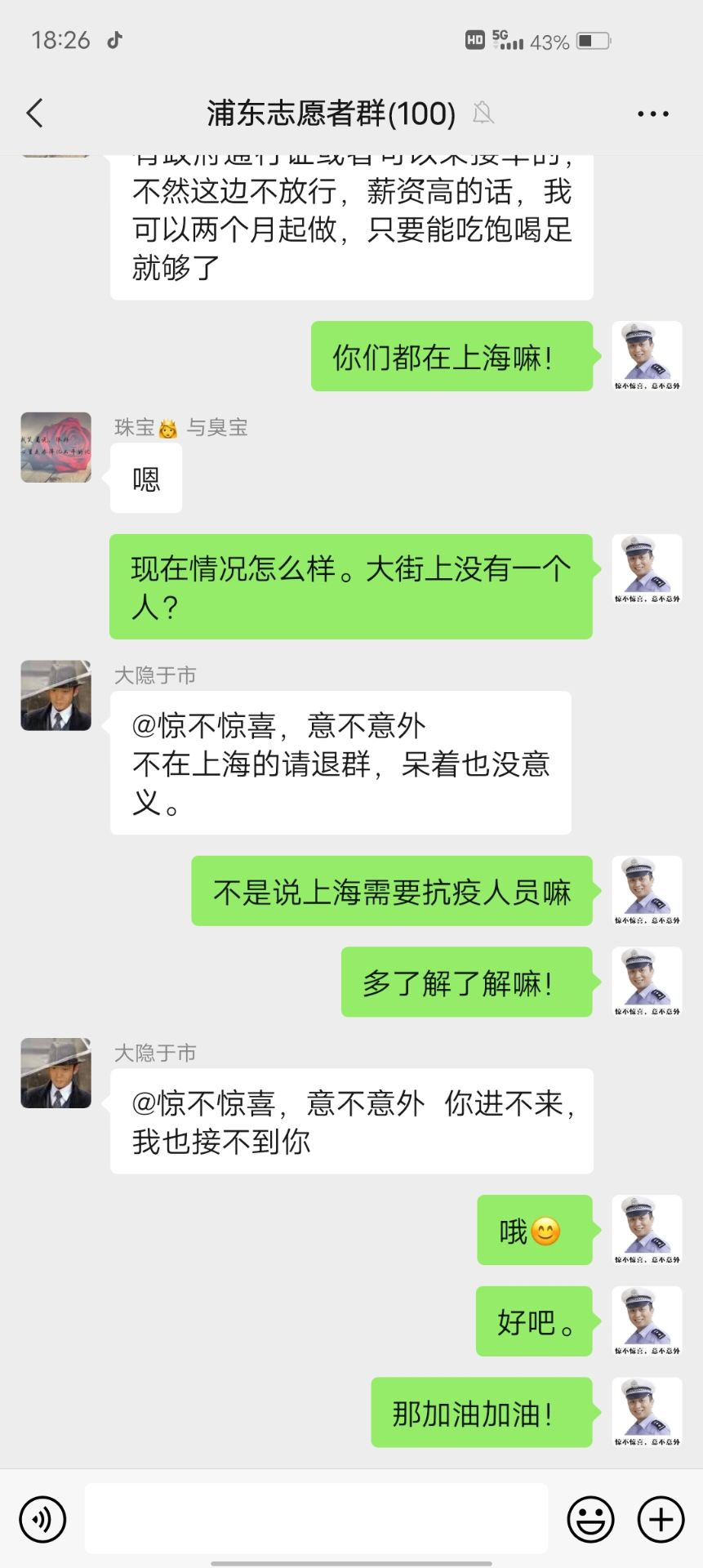Open my avatar beside 那加油加油!
Viewport: 703px width, 1568px height.
pyautogui.click(x=647, y=1412)
